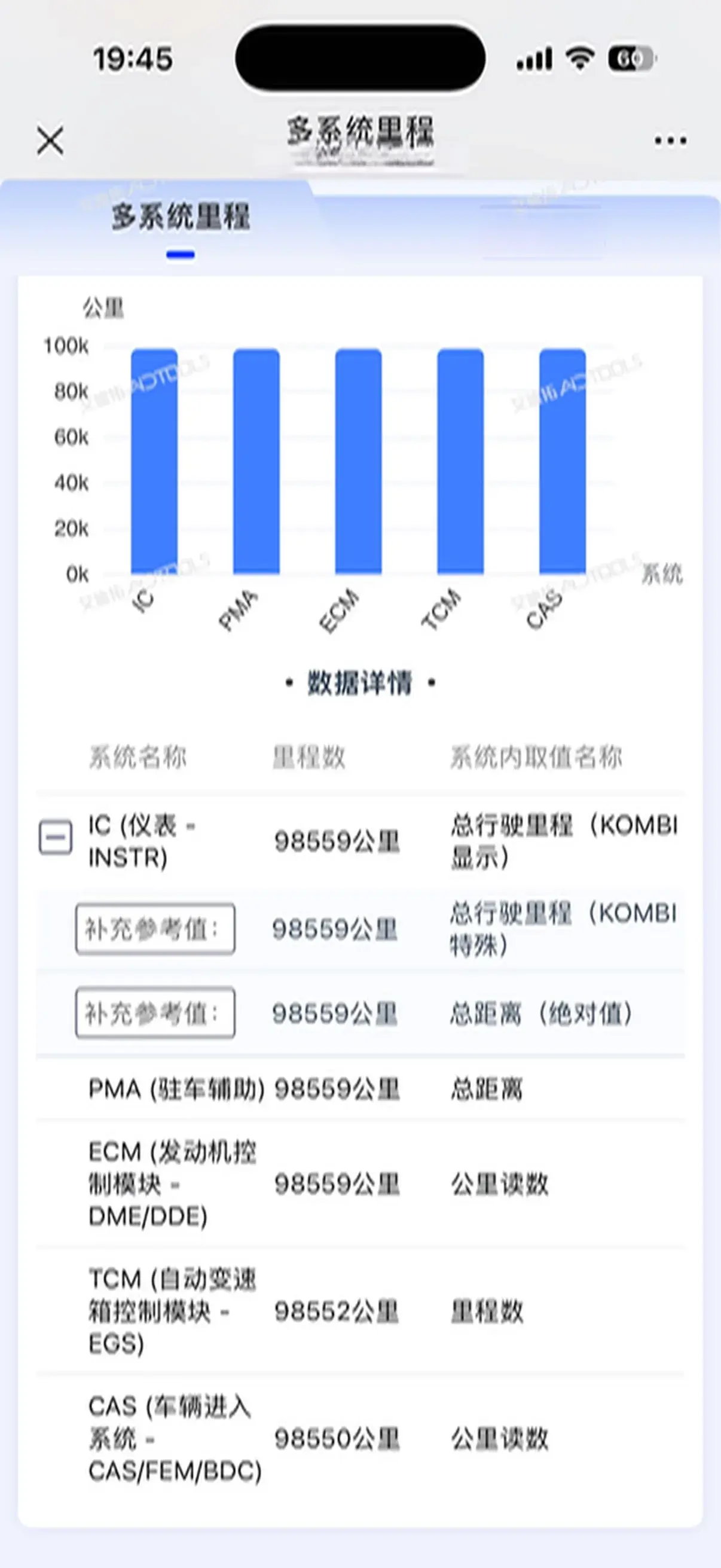721x1568 pixels.
Task: Select the 多系统里程 tab
Action: 181,217
